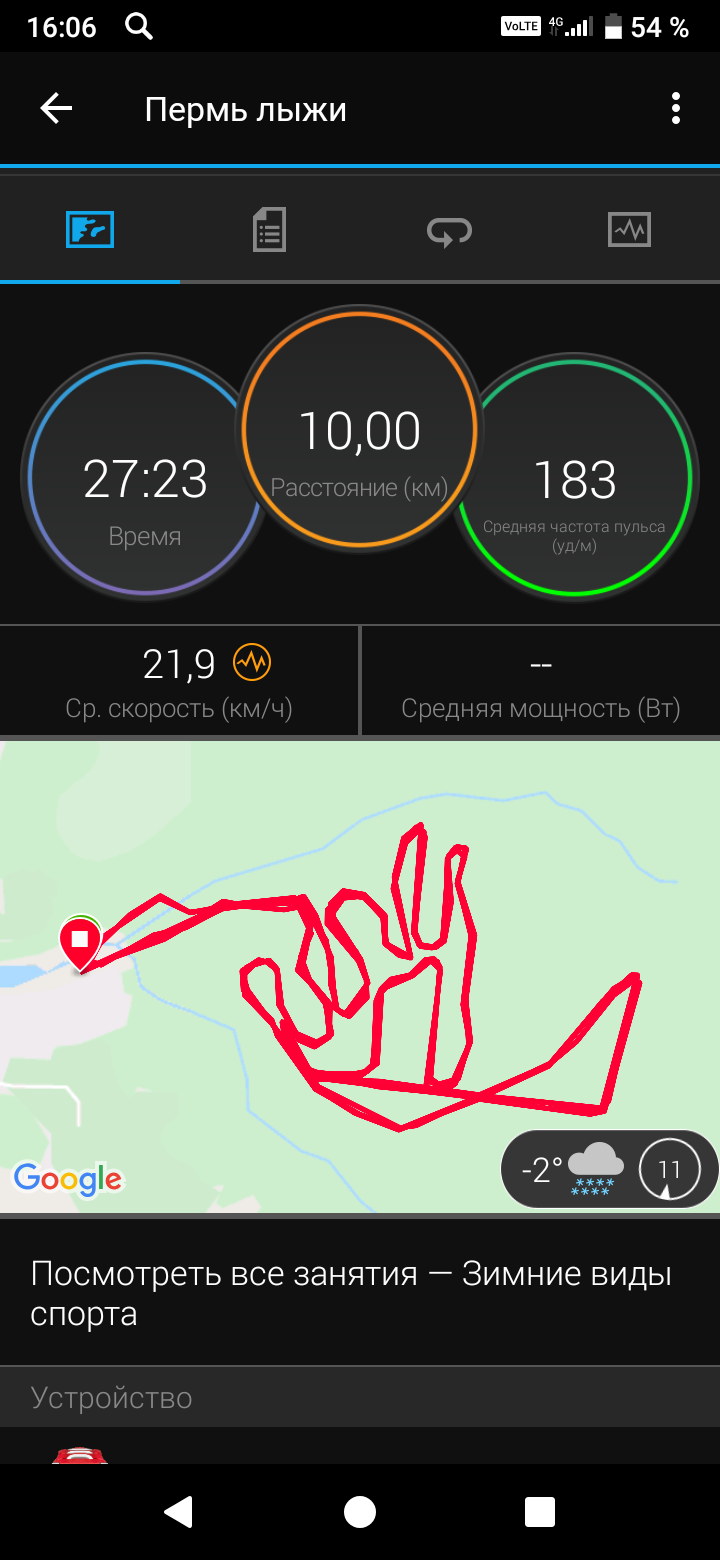This screenshot has width=720, height=1560.
Task: Return to the Android home screen
Action: pyautogui.click(x=360, y=1512)
